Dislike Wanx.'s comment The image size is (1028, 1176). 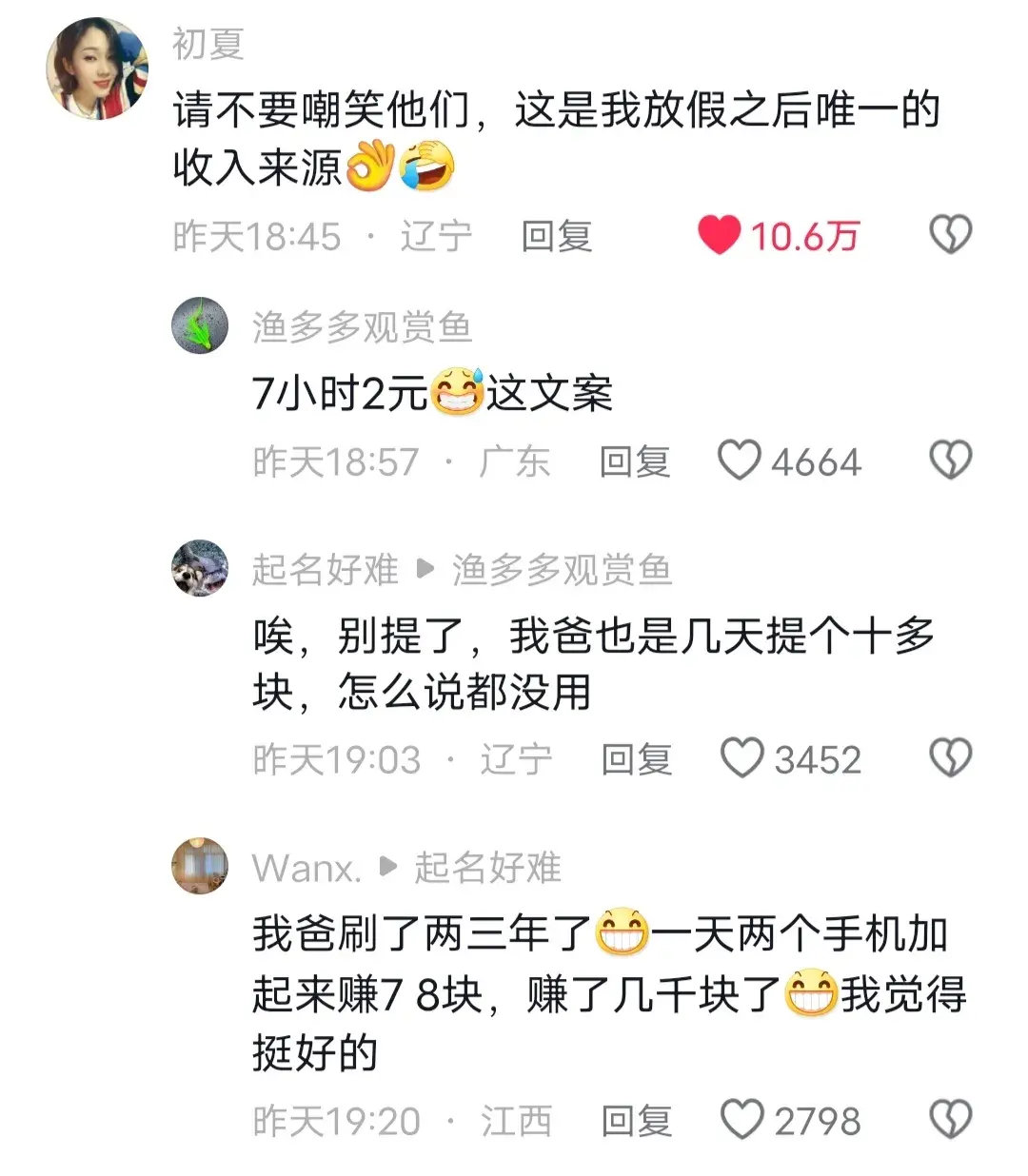tap(950, 1120)
